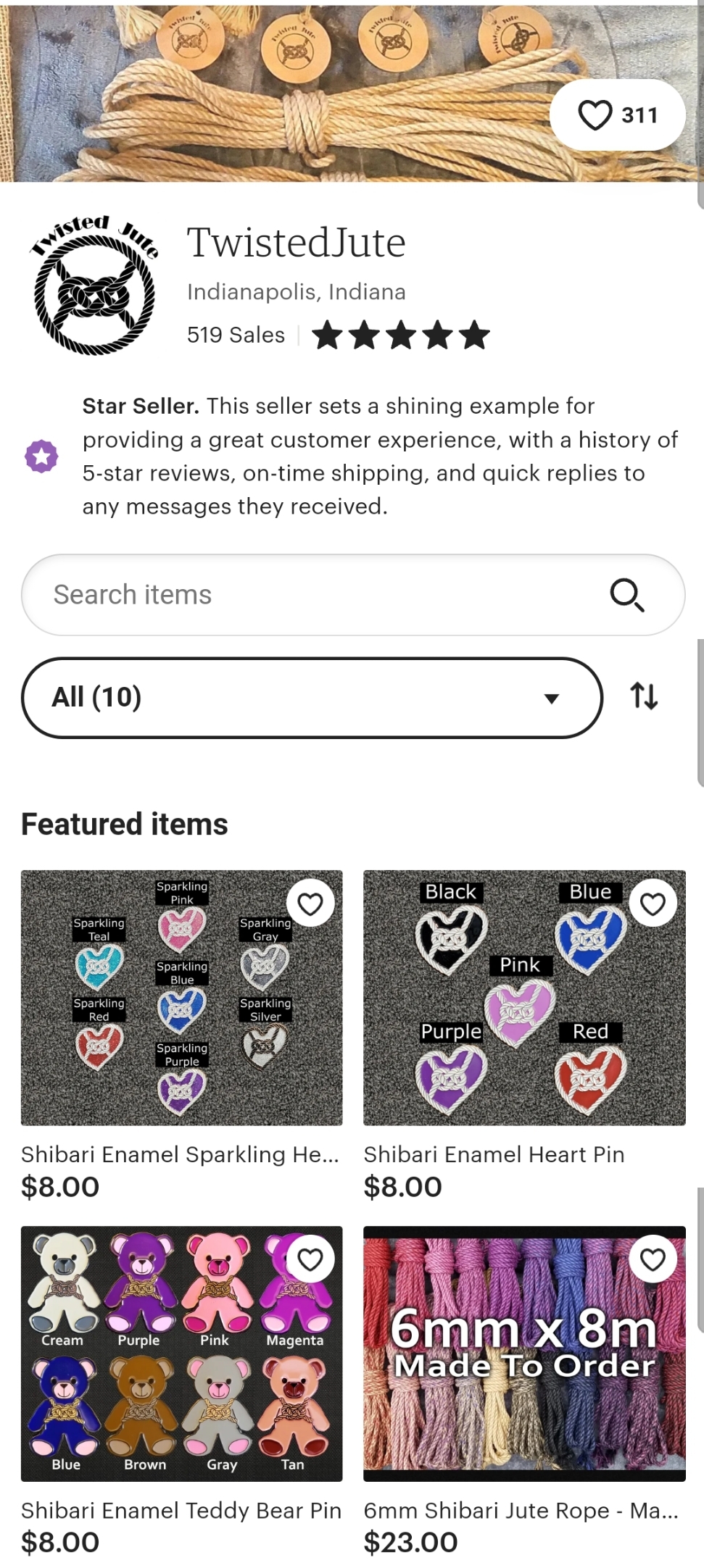704x1568 pixels.
Task: View the Shibari Enamel Heart Pin listing
Action: point(523,998)
